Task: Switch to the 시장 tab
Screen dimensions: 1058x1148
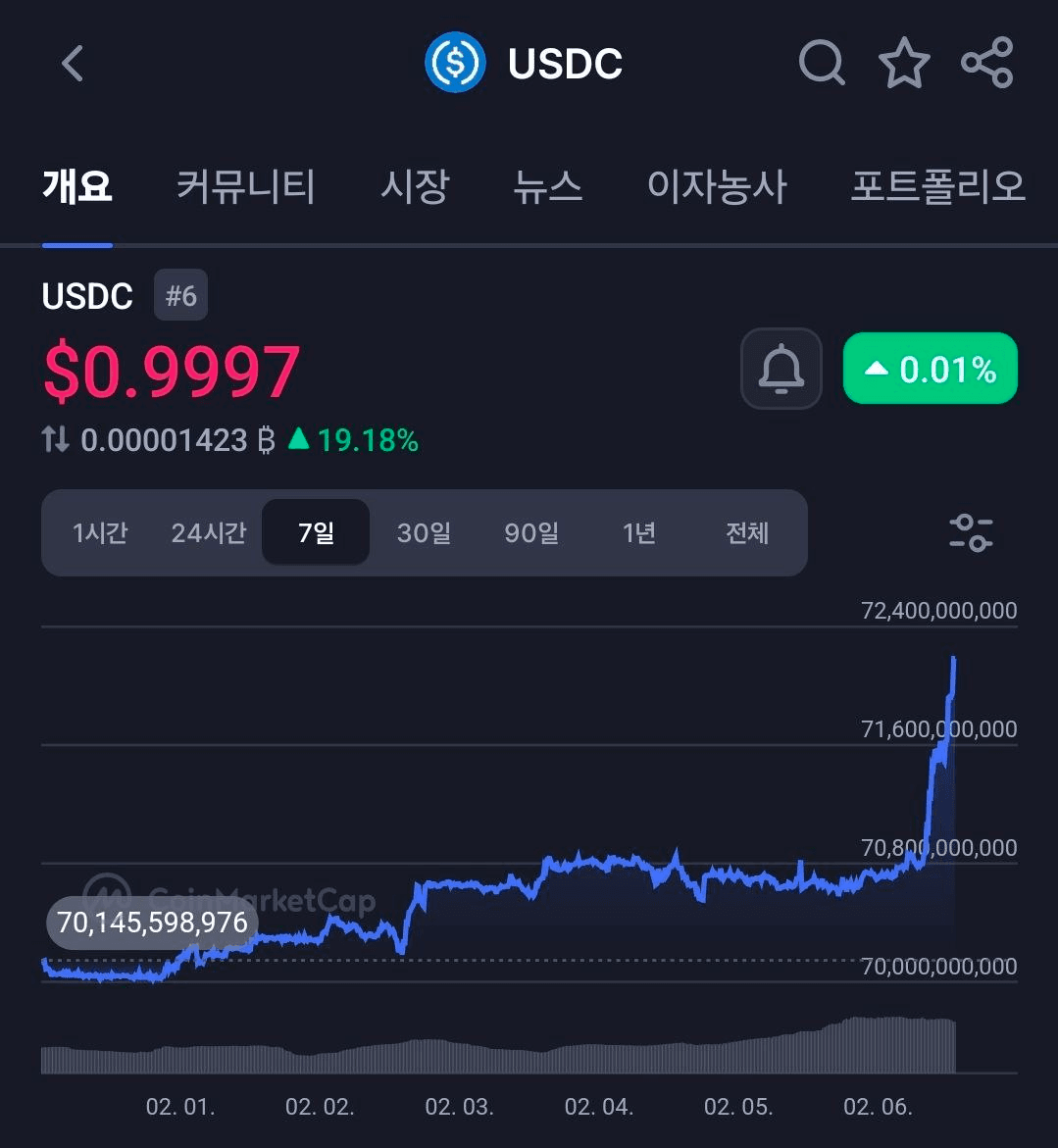Action: coord(414,185)
